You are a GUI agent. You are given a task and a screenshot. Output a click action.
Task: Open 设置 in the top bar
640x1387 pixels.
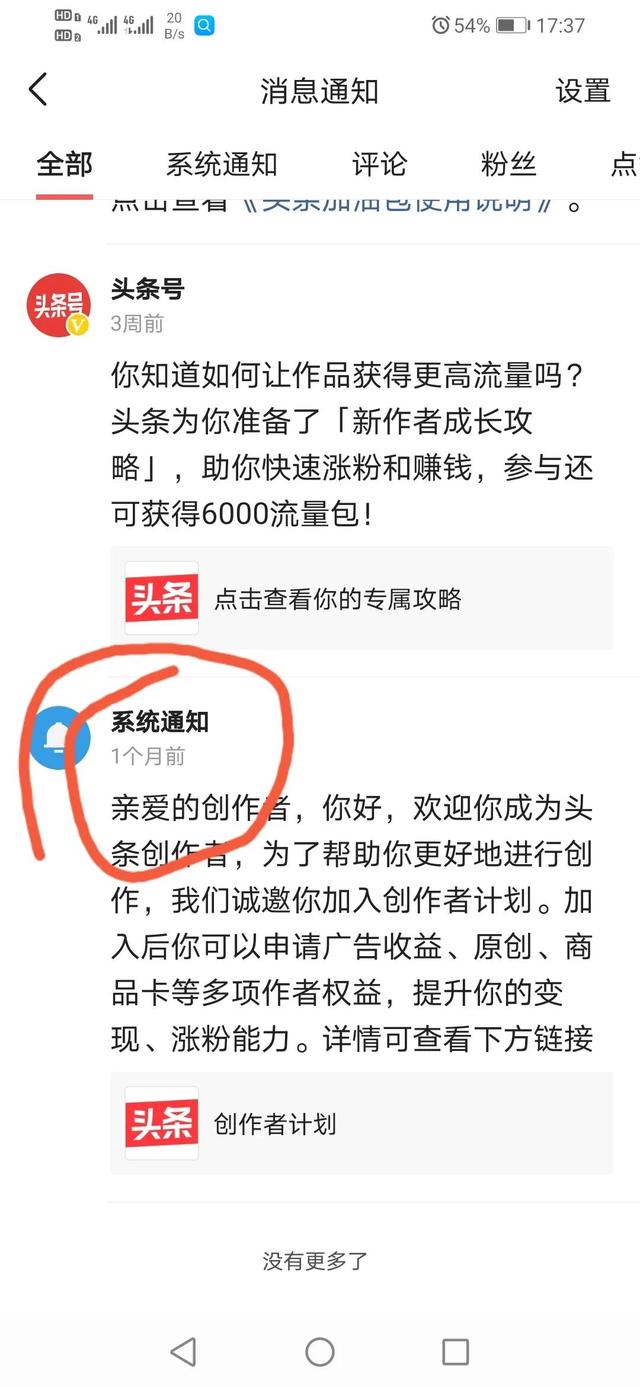583,91
